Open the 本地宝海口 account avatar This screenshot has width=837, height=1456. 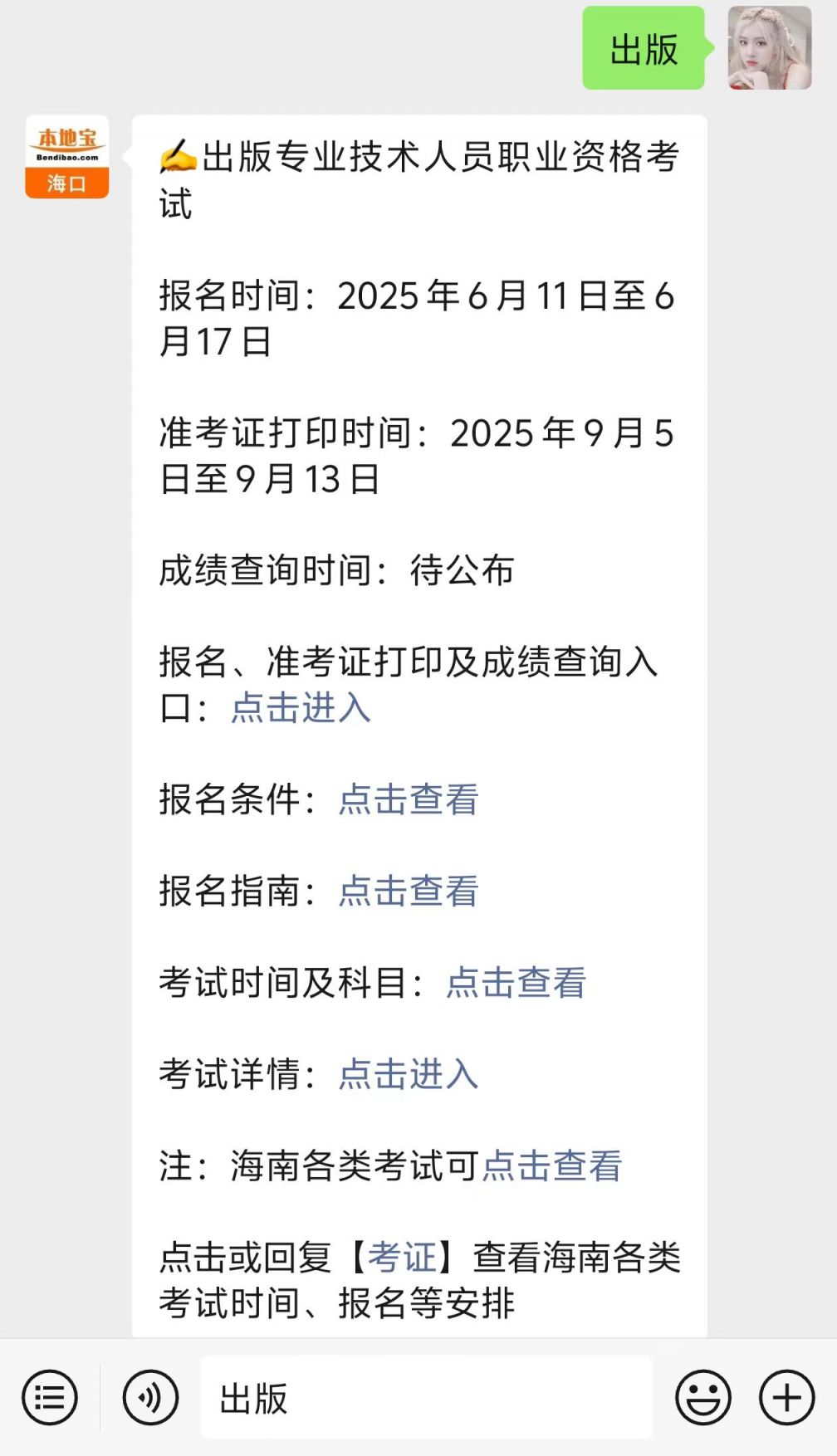(67, 157)
